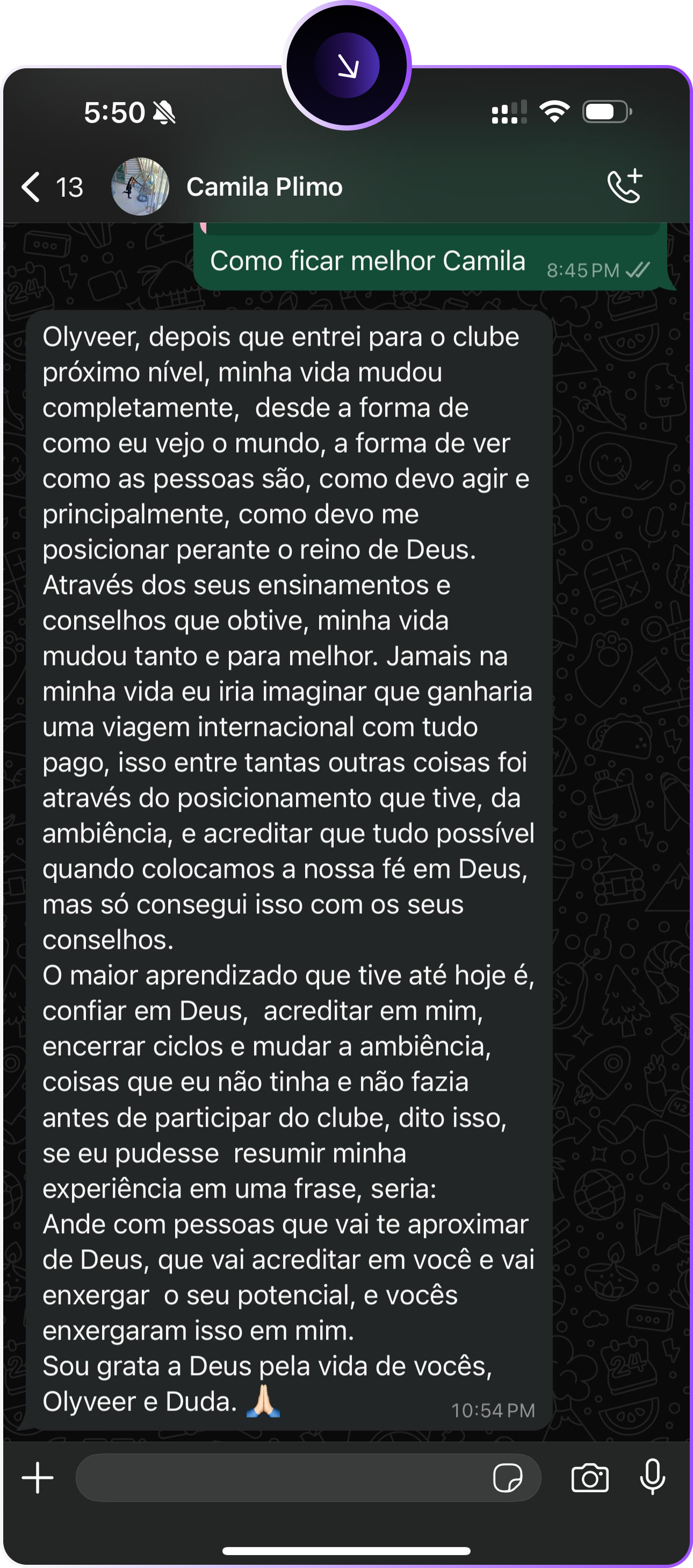Open Camila Plimo contact info

[264, 187]
